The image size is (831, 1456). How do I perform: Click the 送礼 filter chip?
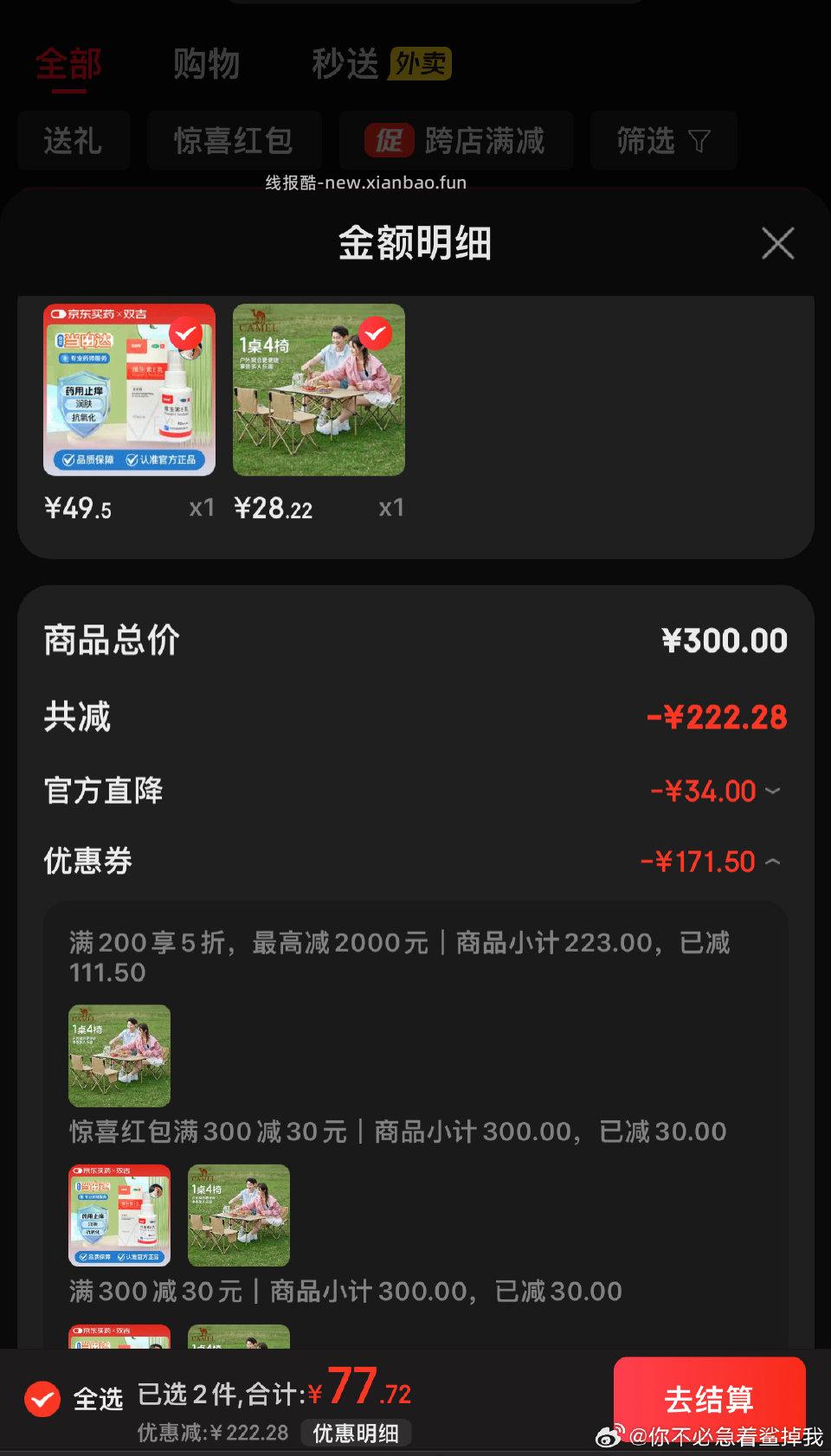pos(74,140)
